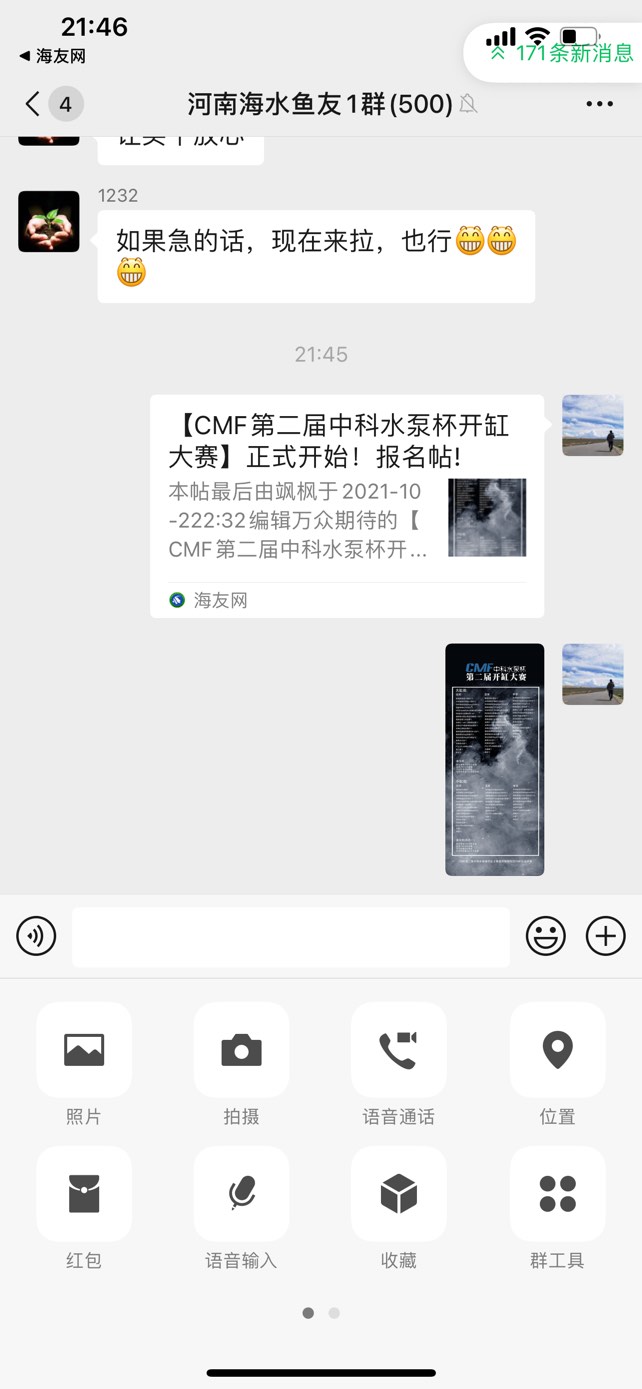Open 拍摄 camera capture
Viewport: 642px width, 1389px height.
[241, 1050]
